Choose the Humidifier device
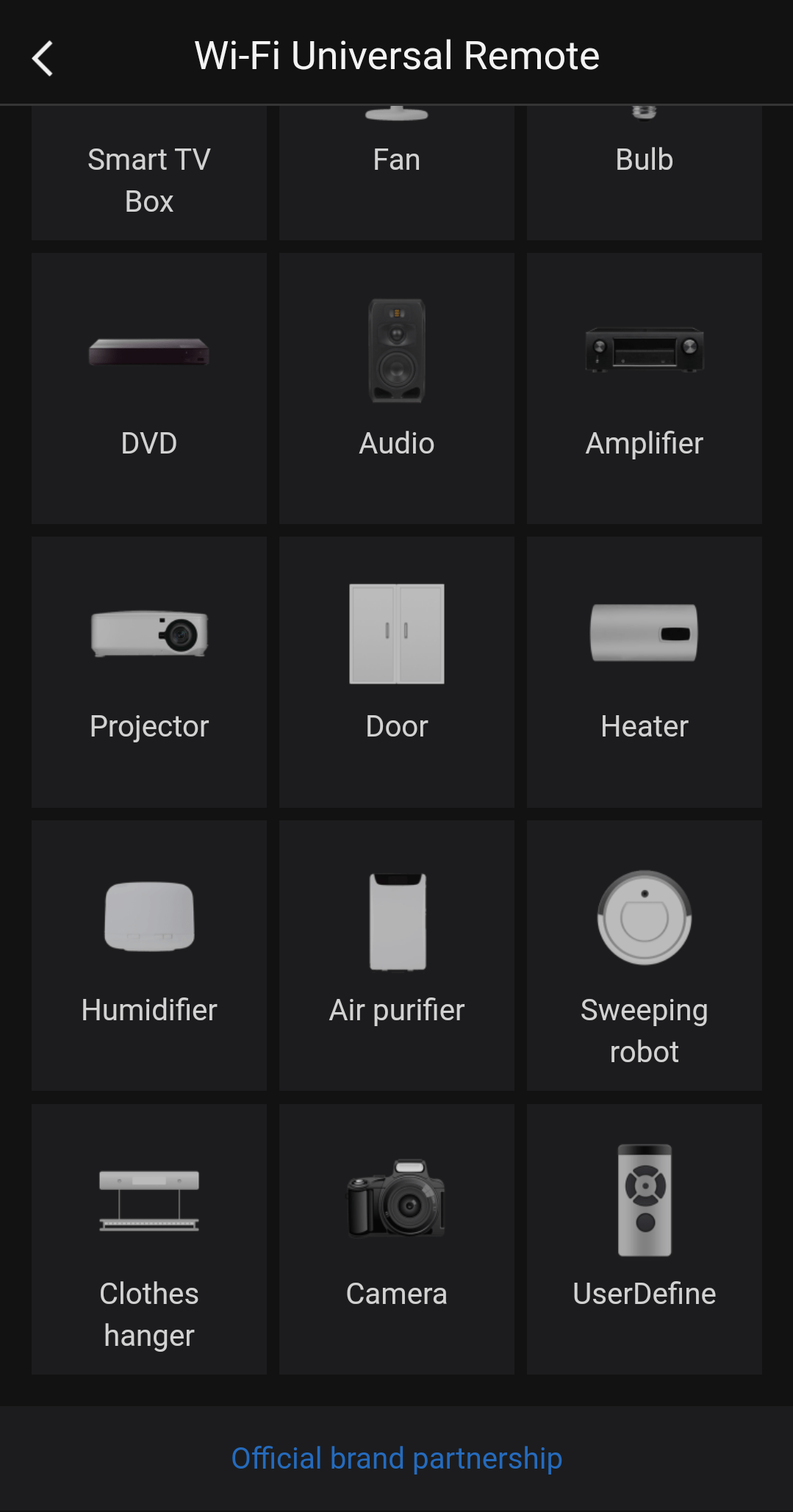Viewport: 793px width, 1512px height. [x=149, y=955]
